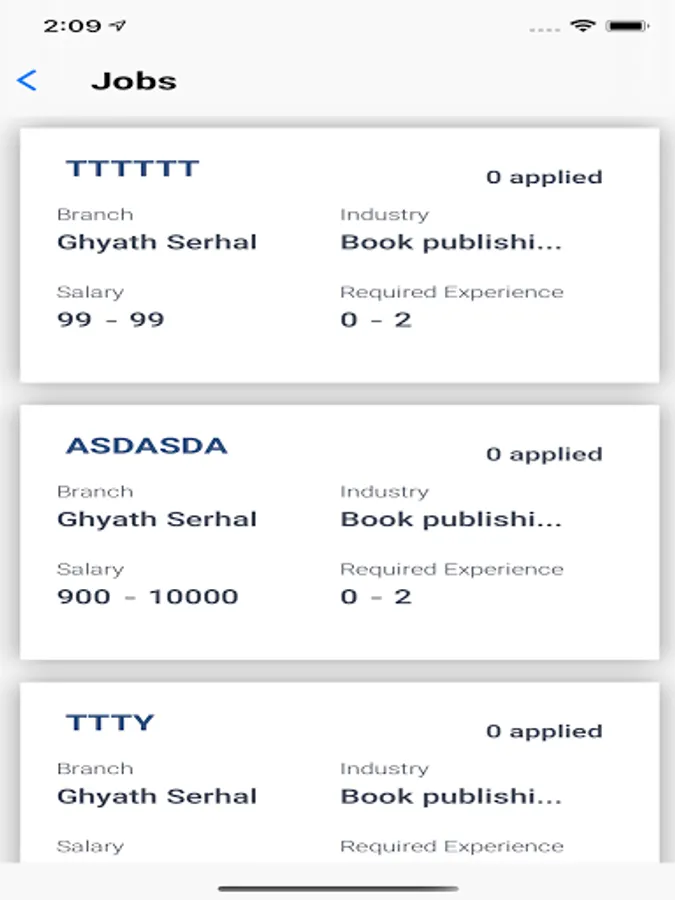Viewport: 675px width, 900px height.
Task: Go back from the Jobs screen
Action: (27, 81)
